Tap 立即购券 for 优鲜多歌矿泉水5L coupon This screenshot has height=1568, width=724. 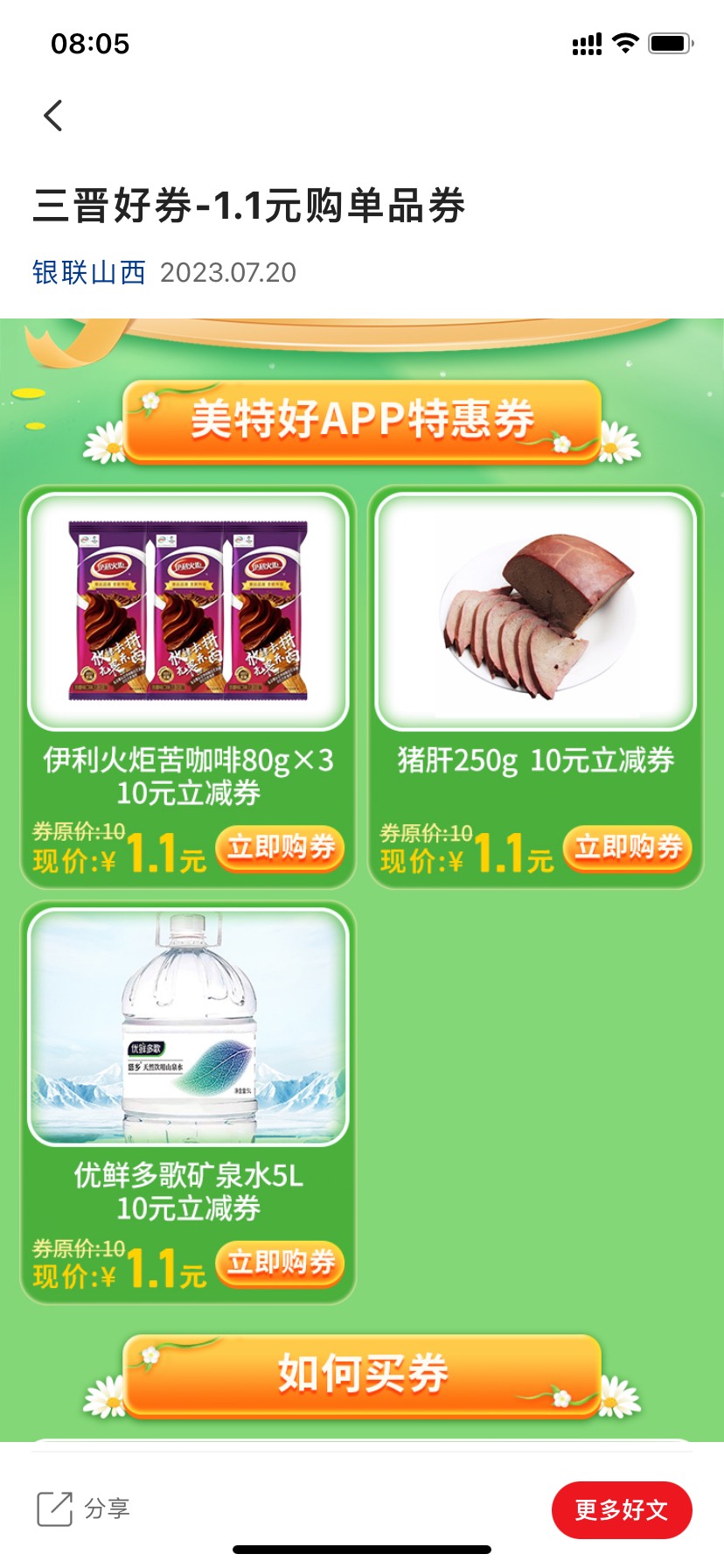coord(280,1263)
